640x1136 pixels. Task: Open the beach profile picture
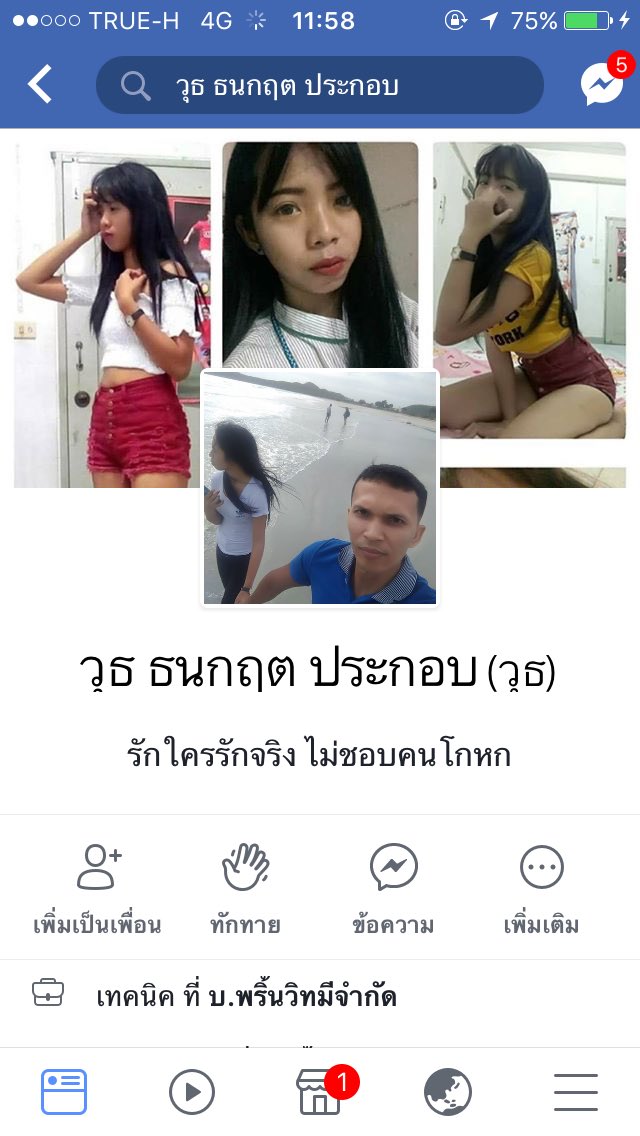pyautogui.click(x=320, y=488)
